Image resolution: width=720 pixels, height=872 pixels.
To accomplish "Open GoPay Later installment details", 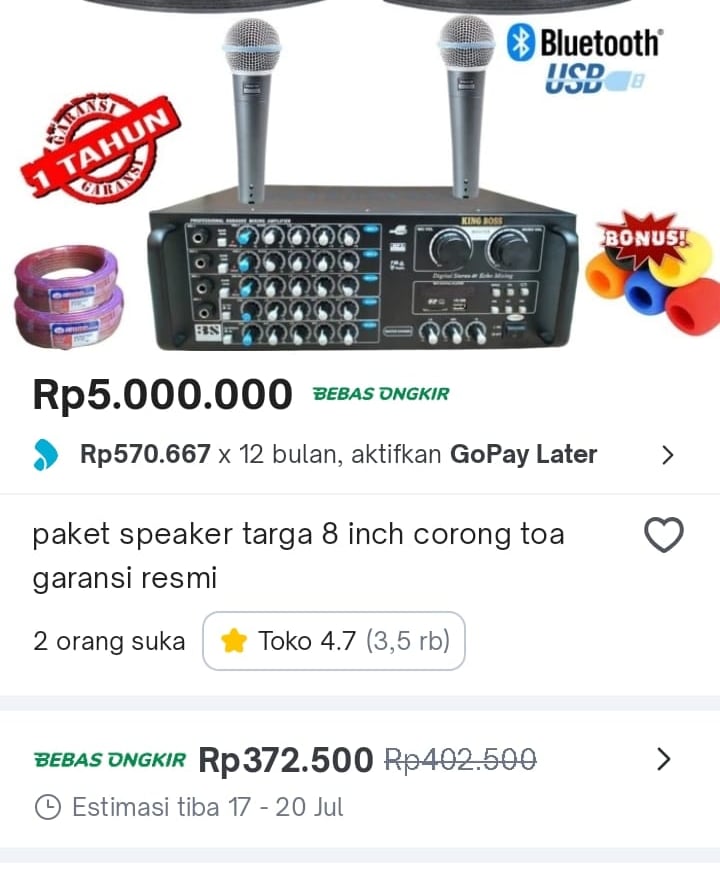I will (x=667, y=455).
